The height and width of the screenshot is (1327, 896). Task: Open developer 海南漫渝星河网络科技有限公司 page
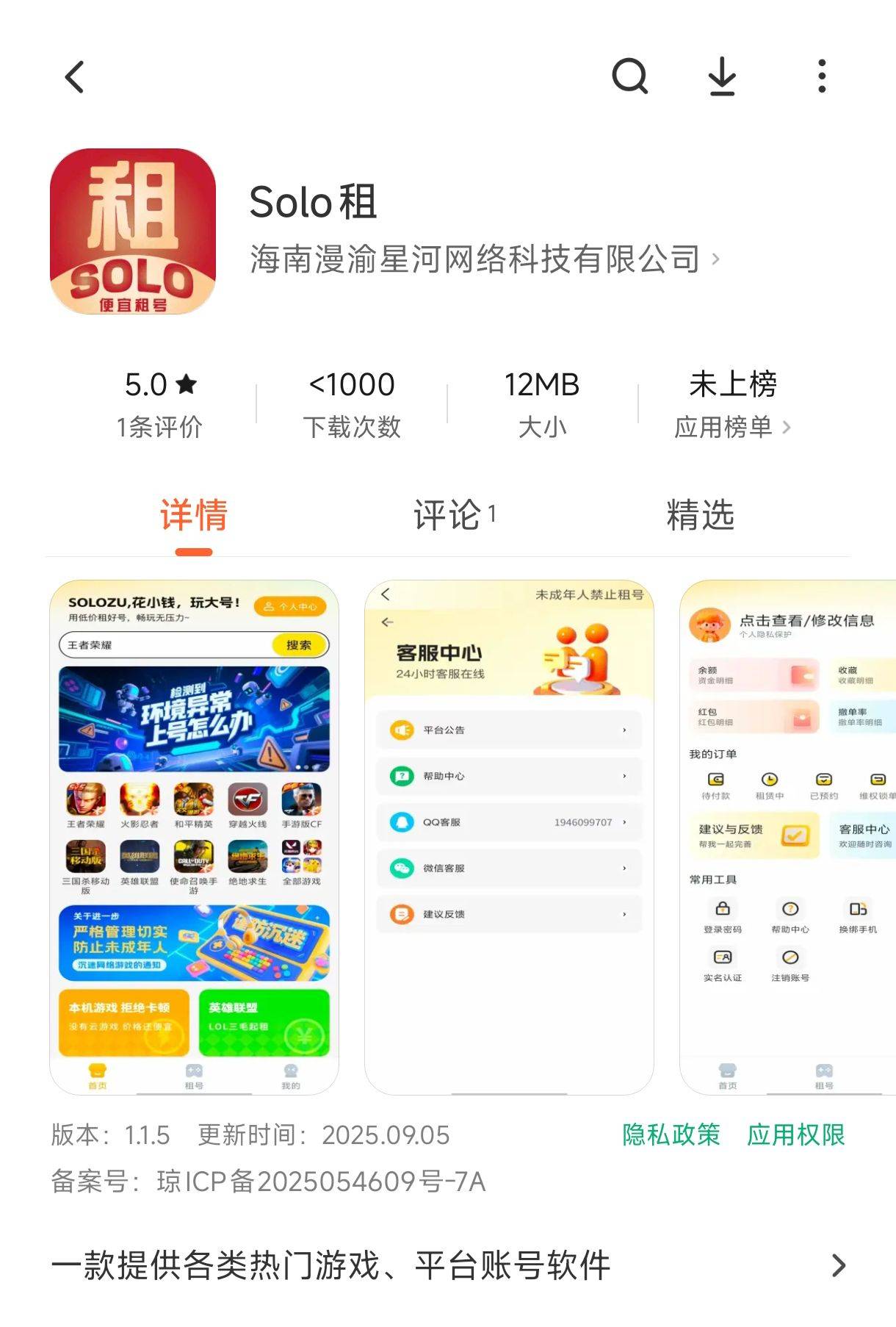click(484, 259)
